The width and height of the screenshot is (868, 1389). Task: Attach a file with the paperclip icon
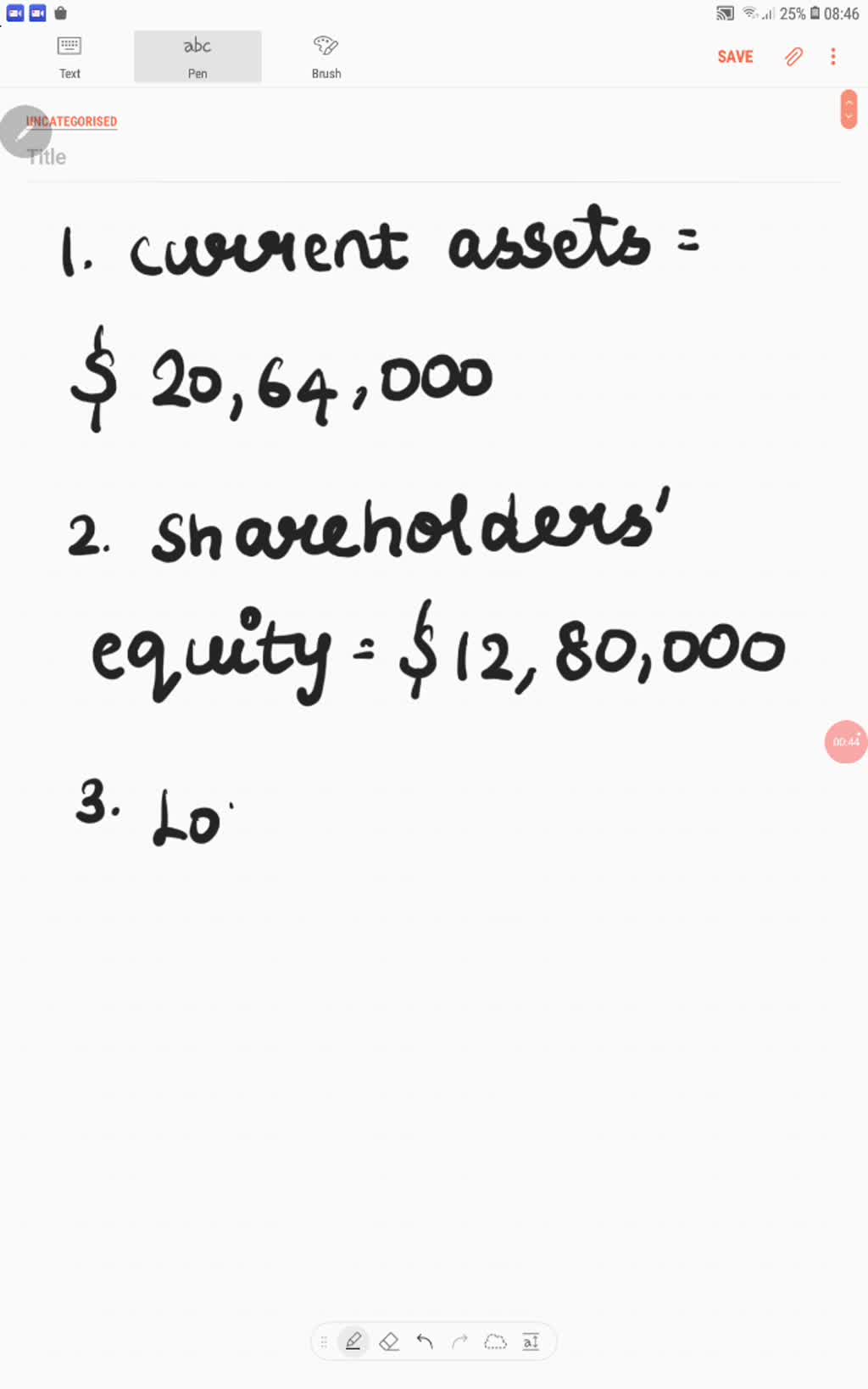[x=793, y=57]
